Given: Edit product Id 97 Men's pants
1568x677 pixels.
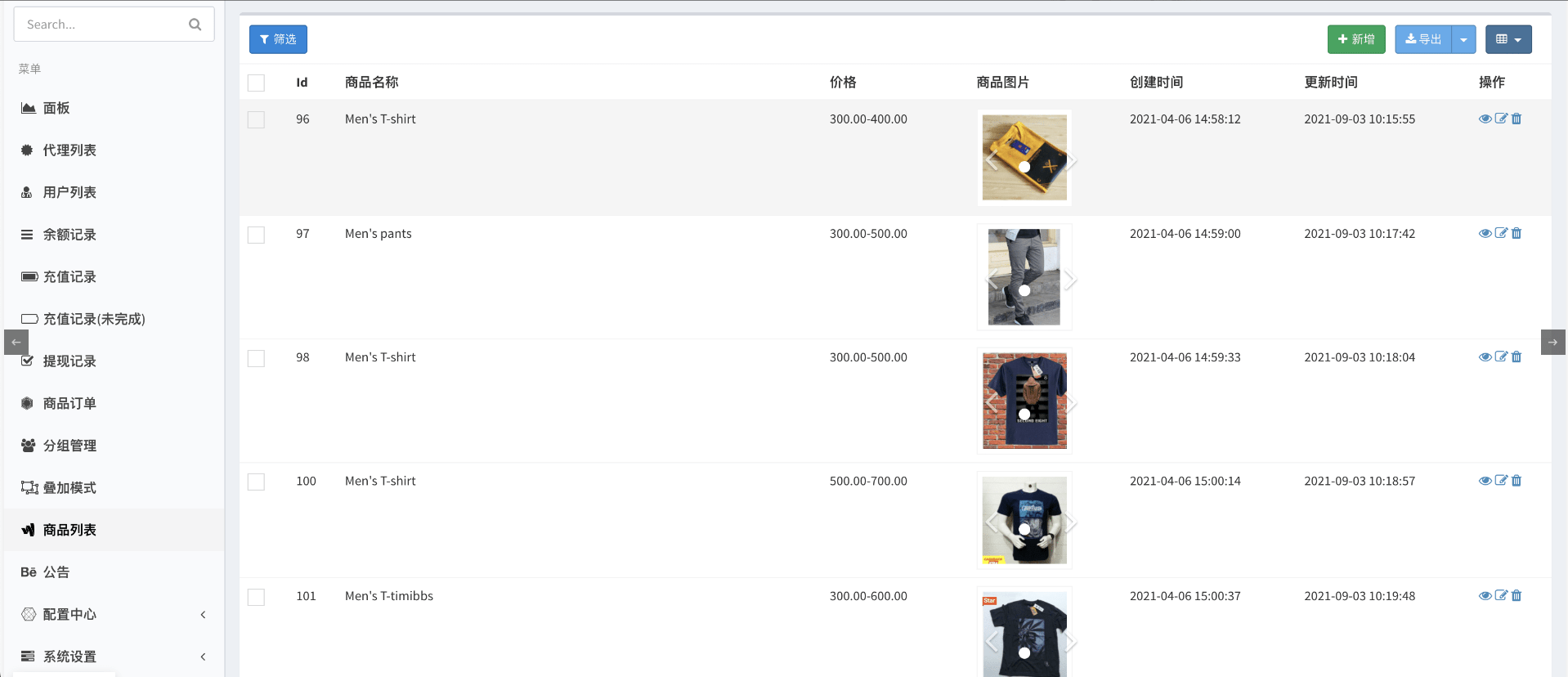Looking at the screenshot, I should pyautogui.click(x=1501, y=233).
